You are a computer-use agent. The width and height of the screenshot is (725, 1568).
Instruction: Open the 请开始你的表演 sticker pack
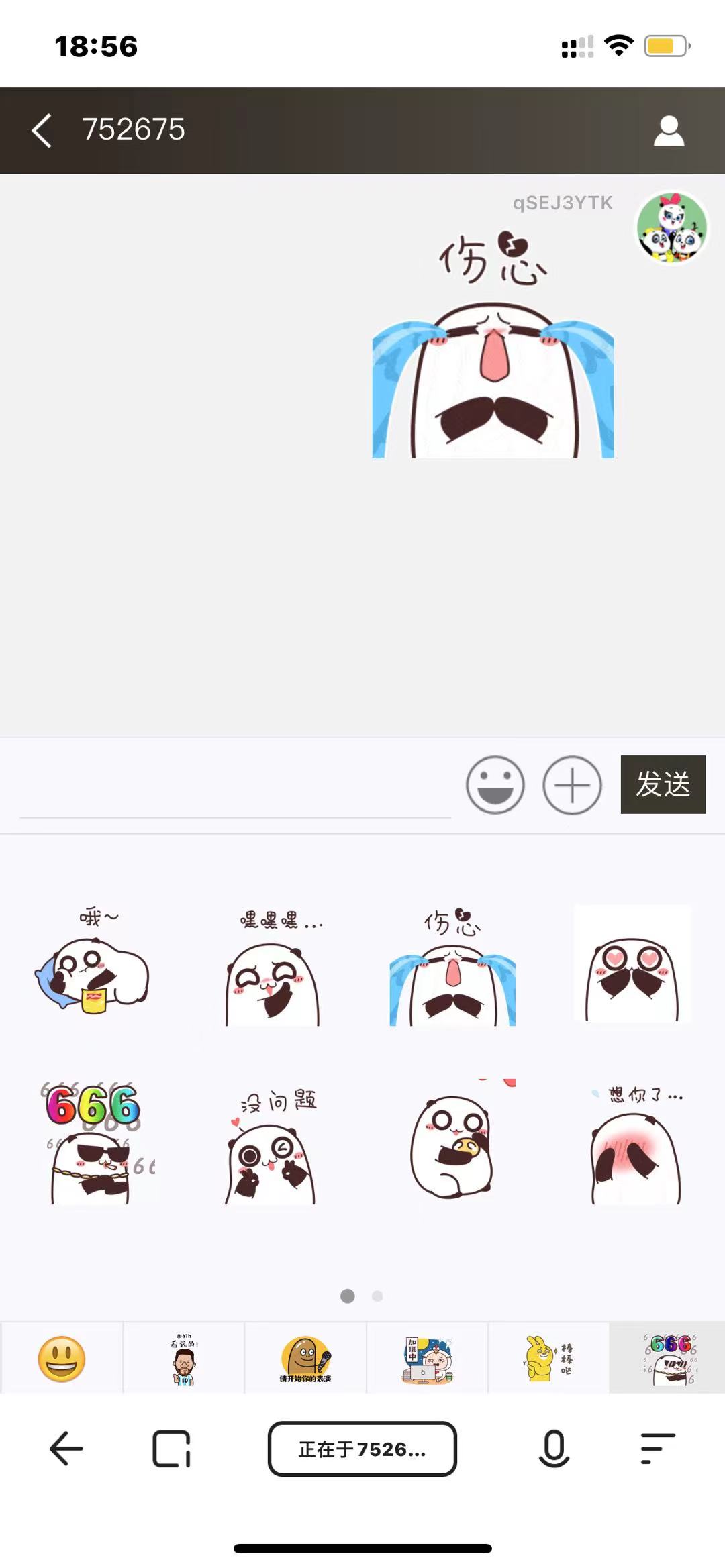305,1359
